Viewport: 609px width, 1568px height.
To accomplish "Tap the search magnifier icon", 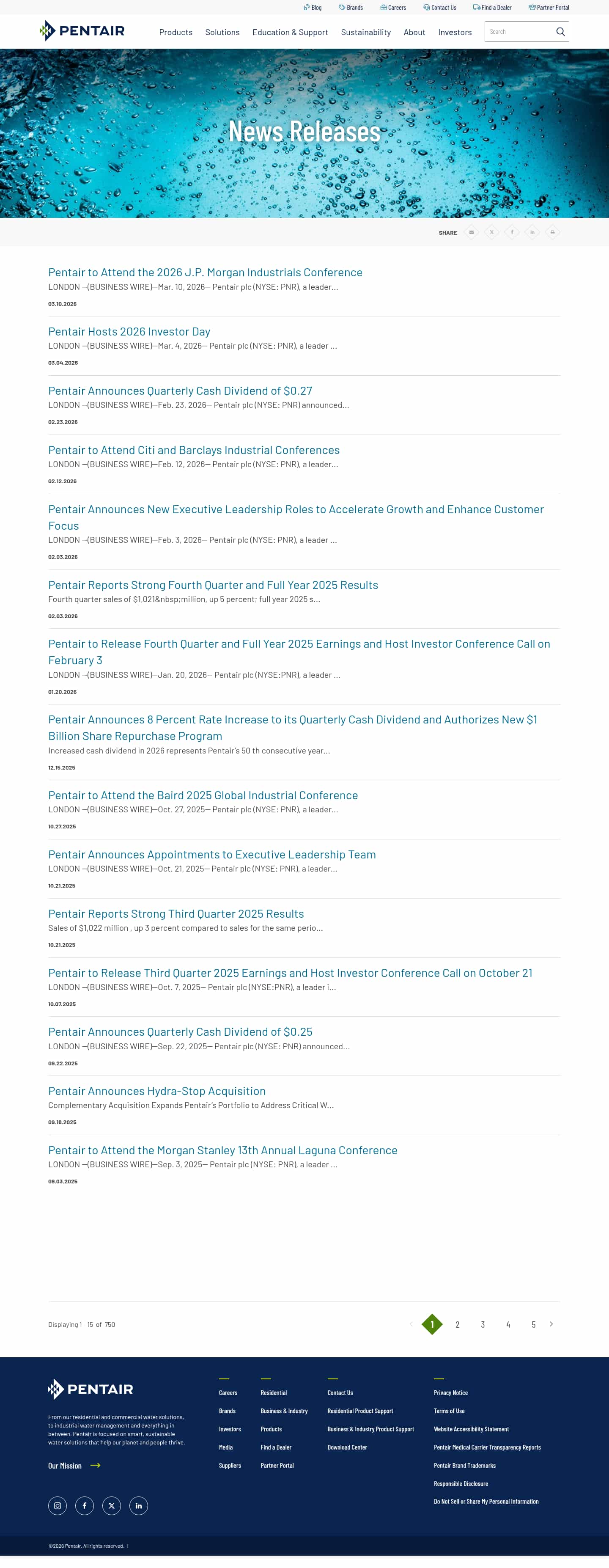I will (x=560, y=32).
